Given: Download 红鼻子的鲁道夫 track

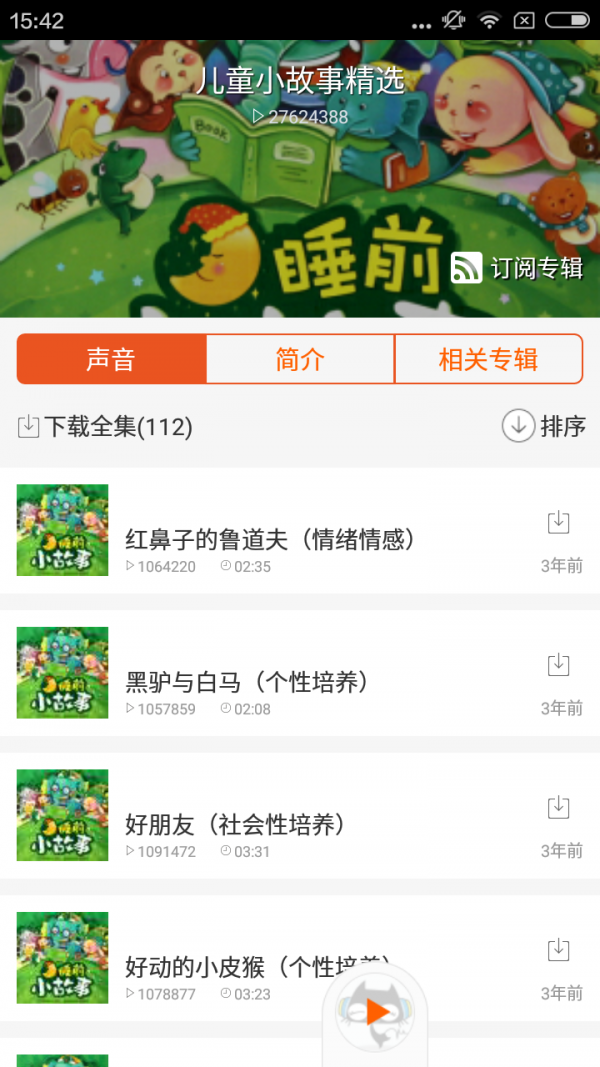Looking at the screenshot, I should [558, 522].
